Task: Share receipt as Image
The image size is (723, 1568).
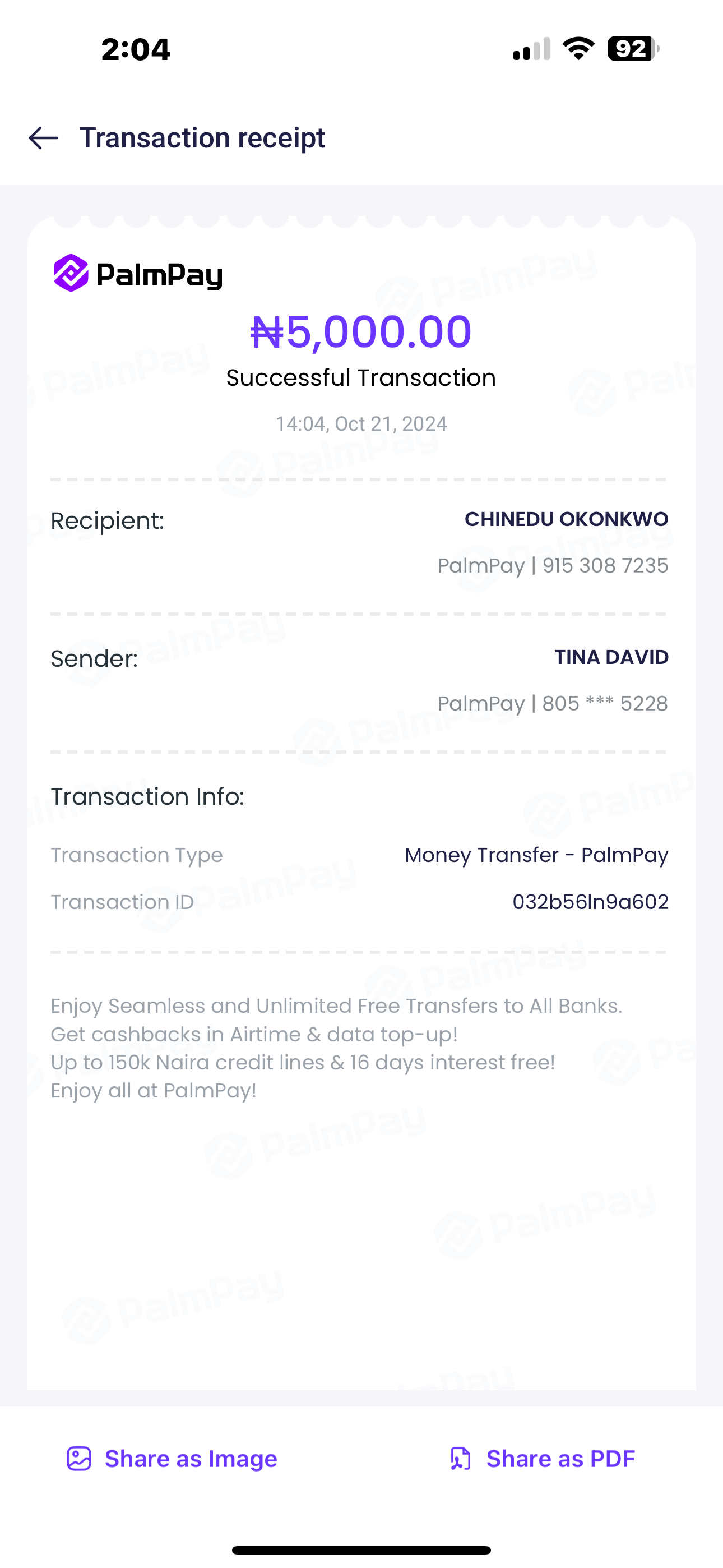Action: click(172, 1459)
